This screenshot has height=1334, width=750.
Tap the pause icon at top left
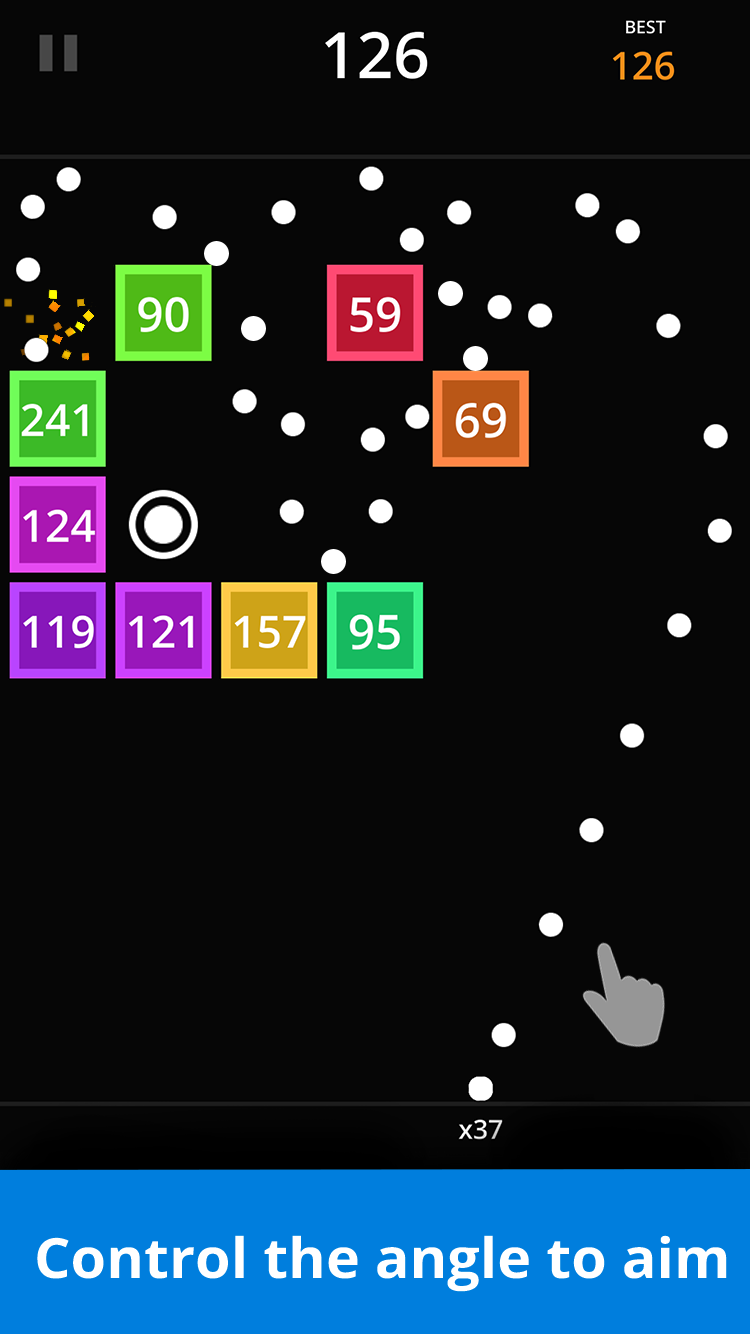pyautogui.click(x=59, y=54)
